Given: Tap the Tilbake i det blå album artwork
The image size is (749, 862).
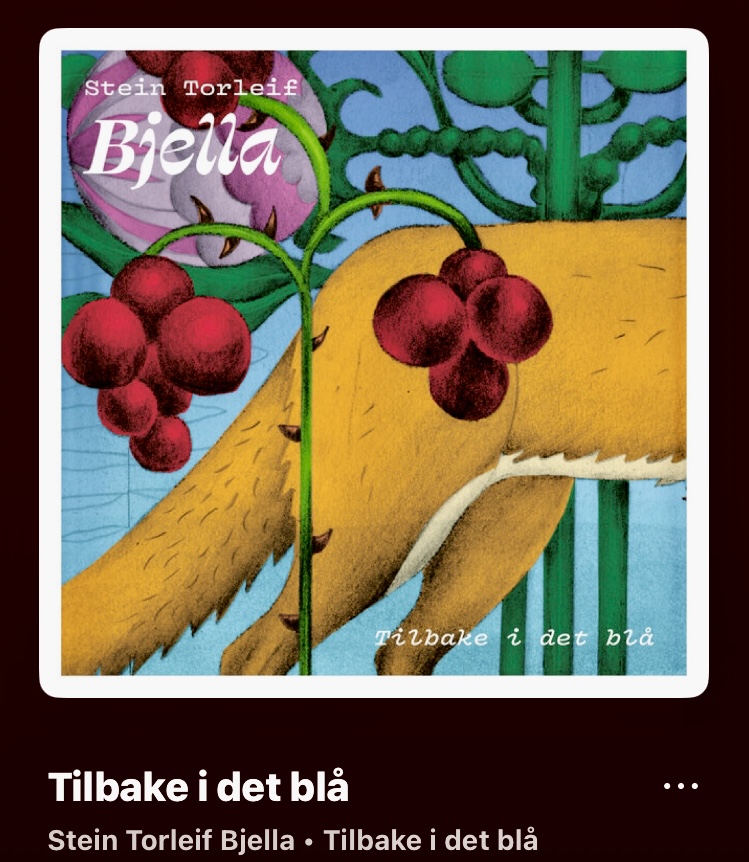Looking at the screenshot, I should (374, 362).
